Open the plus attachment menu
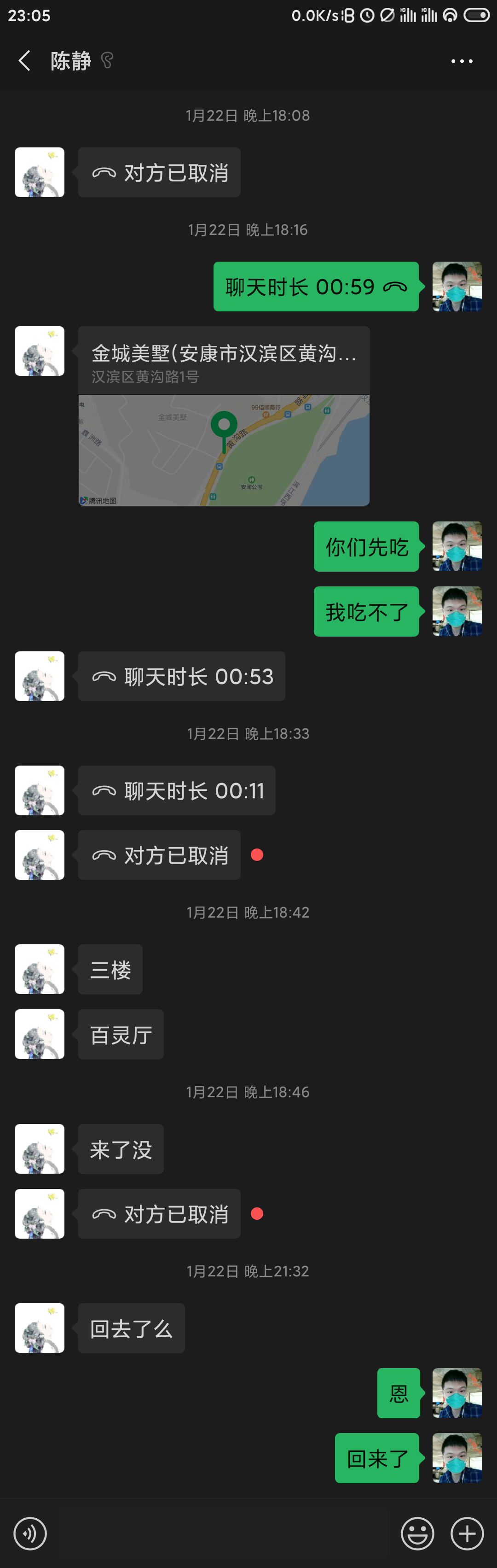The width and height of the screenshot is (497, 1568). click(x=467, y=1533)
